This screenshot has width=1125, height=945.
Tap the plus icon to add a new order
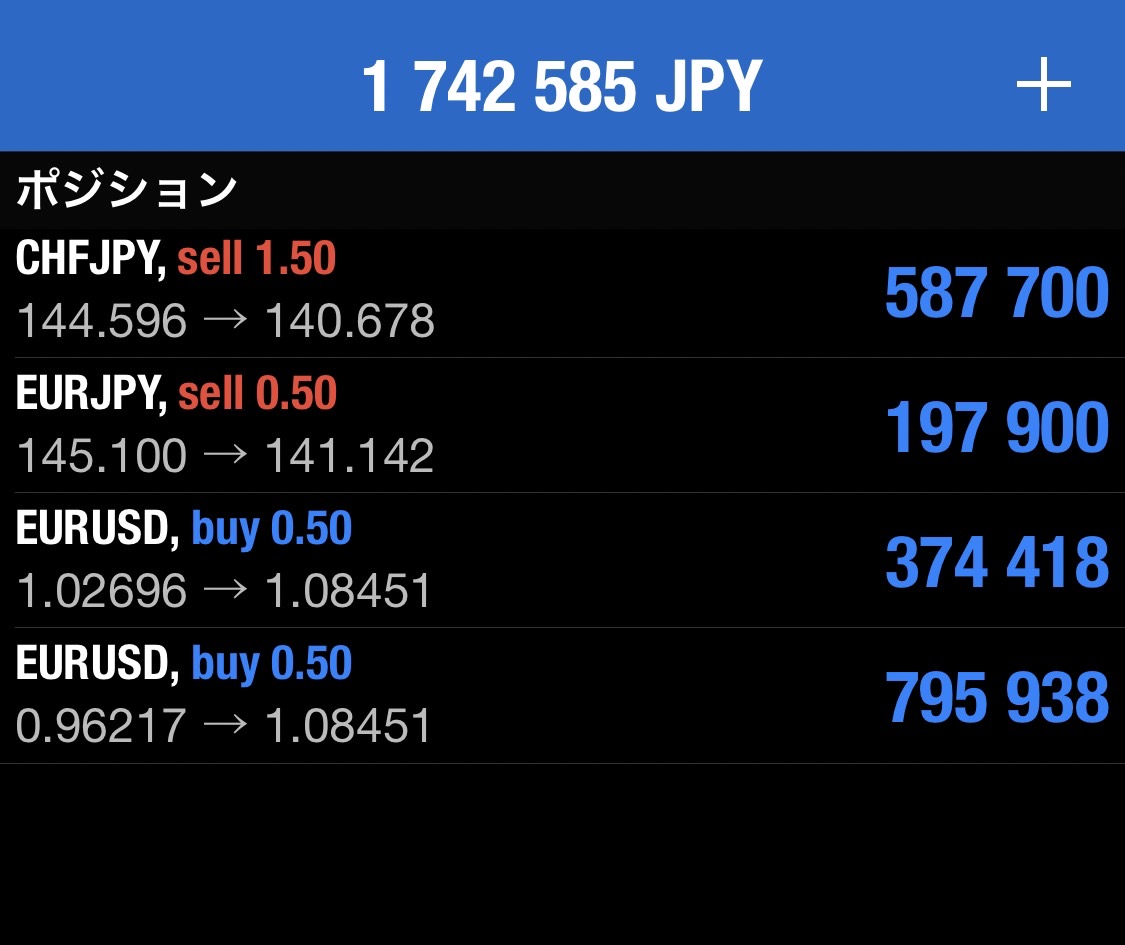point(1043,85)
